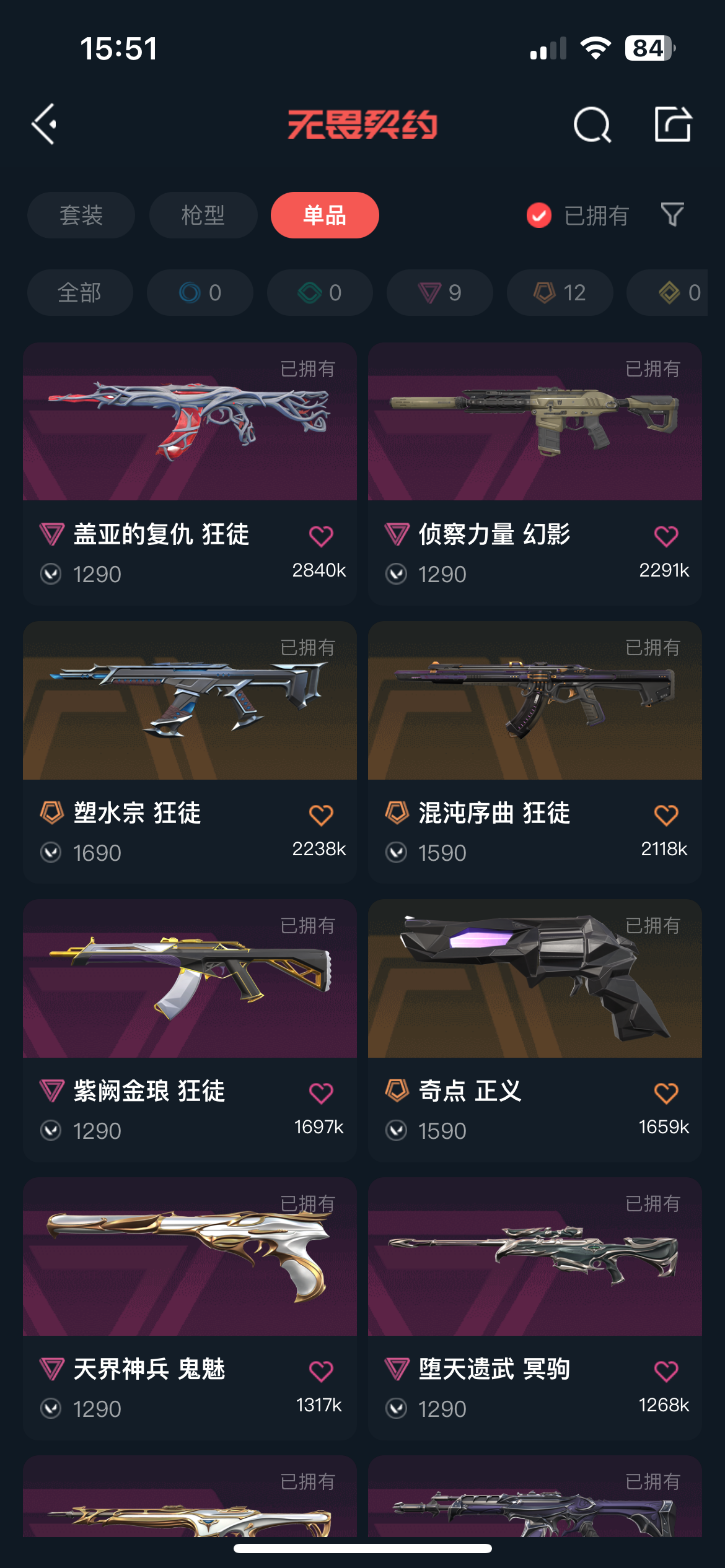Select the 全部 tier chip
The height and width of the screenshot is (1568, 725).
(x=80, y=292)
